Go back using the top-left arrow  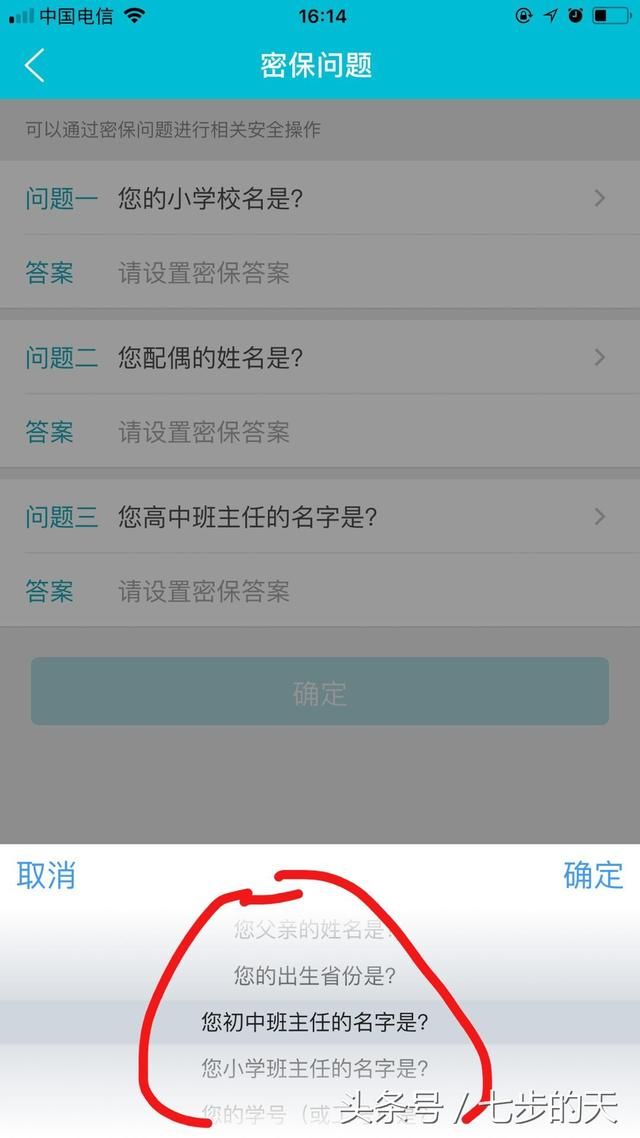[x=35, y=66]
